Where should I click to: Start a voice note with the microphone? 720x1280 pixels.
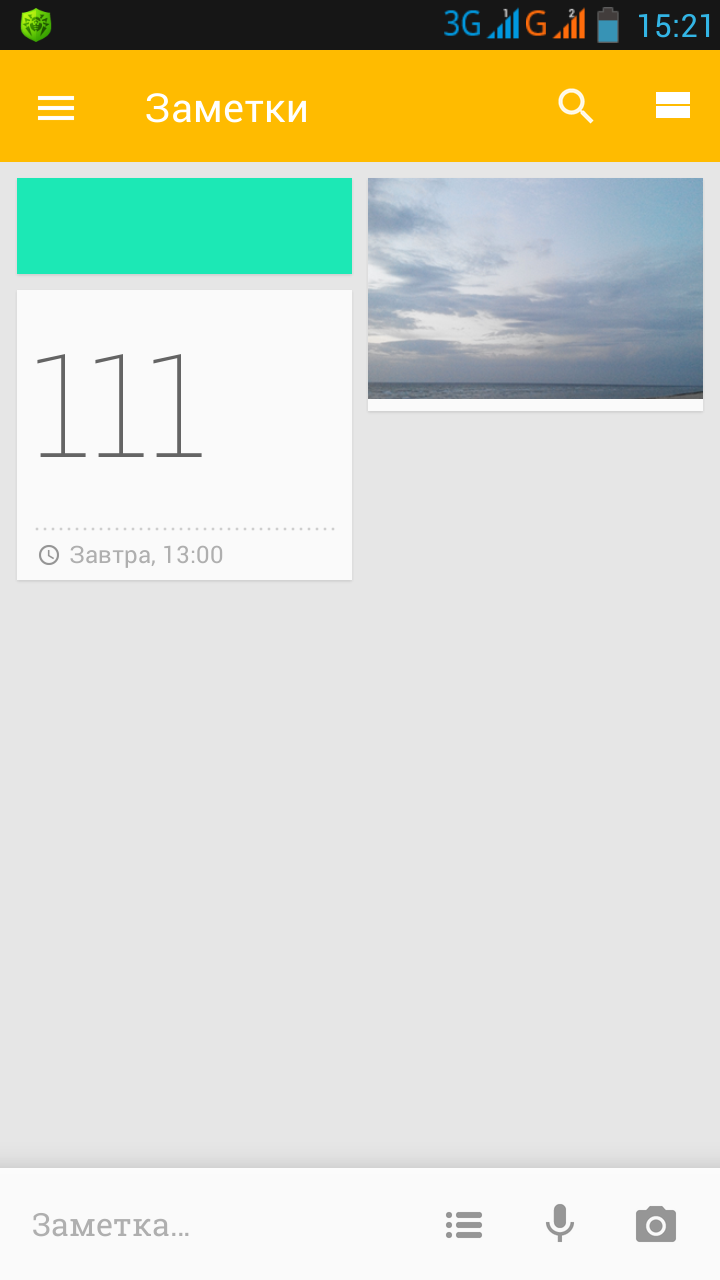click(x=560, y=1223)
